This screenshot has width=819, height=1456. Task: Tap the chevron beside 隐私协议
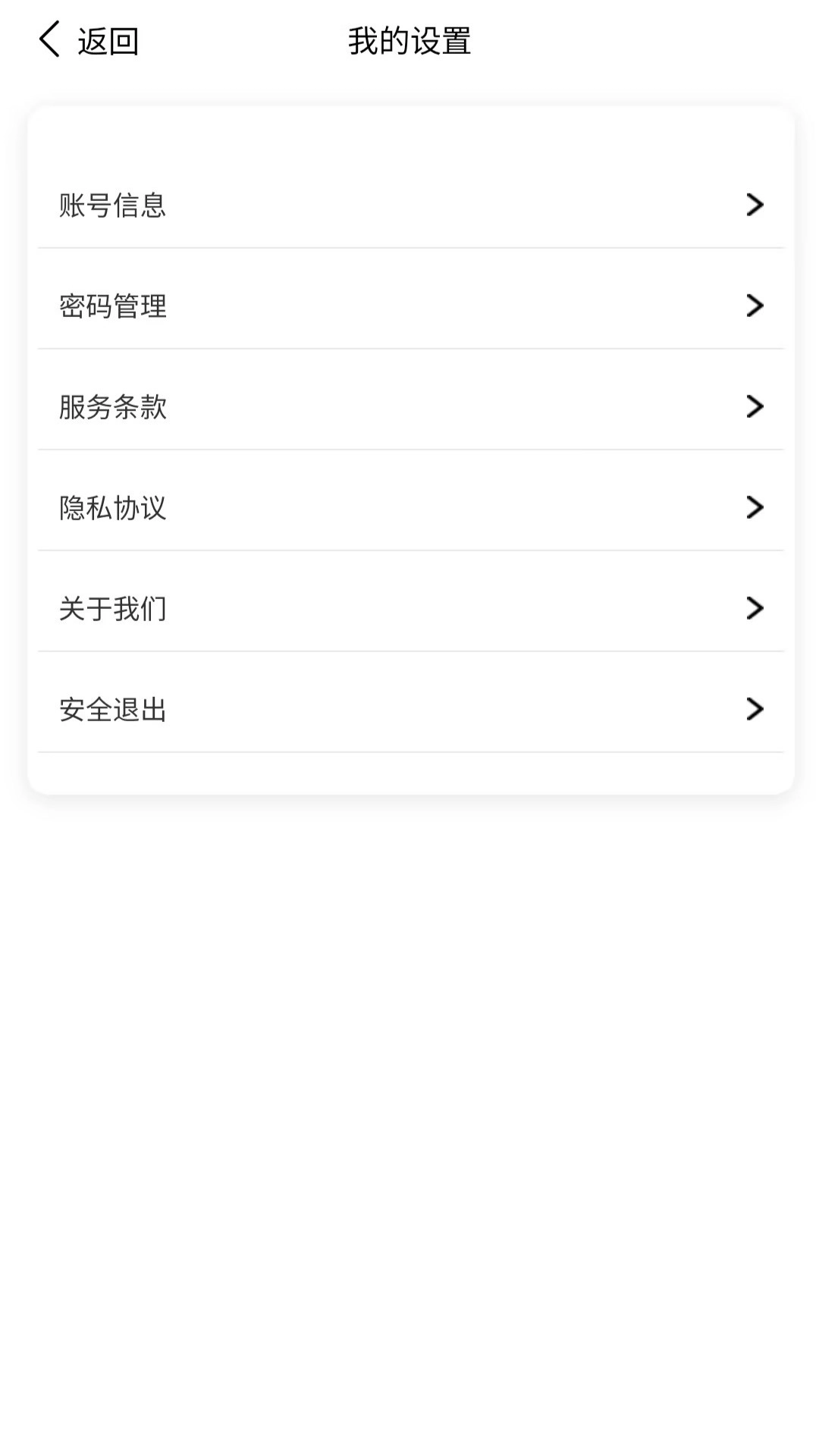pos(753,507)
